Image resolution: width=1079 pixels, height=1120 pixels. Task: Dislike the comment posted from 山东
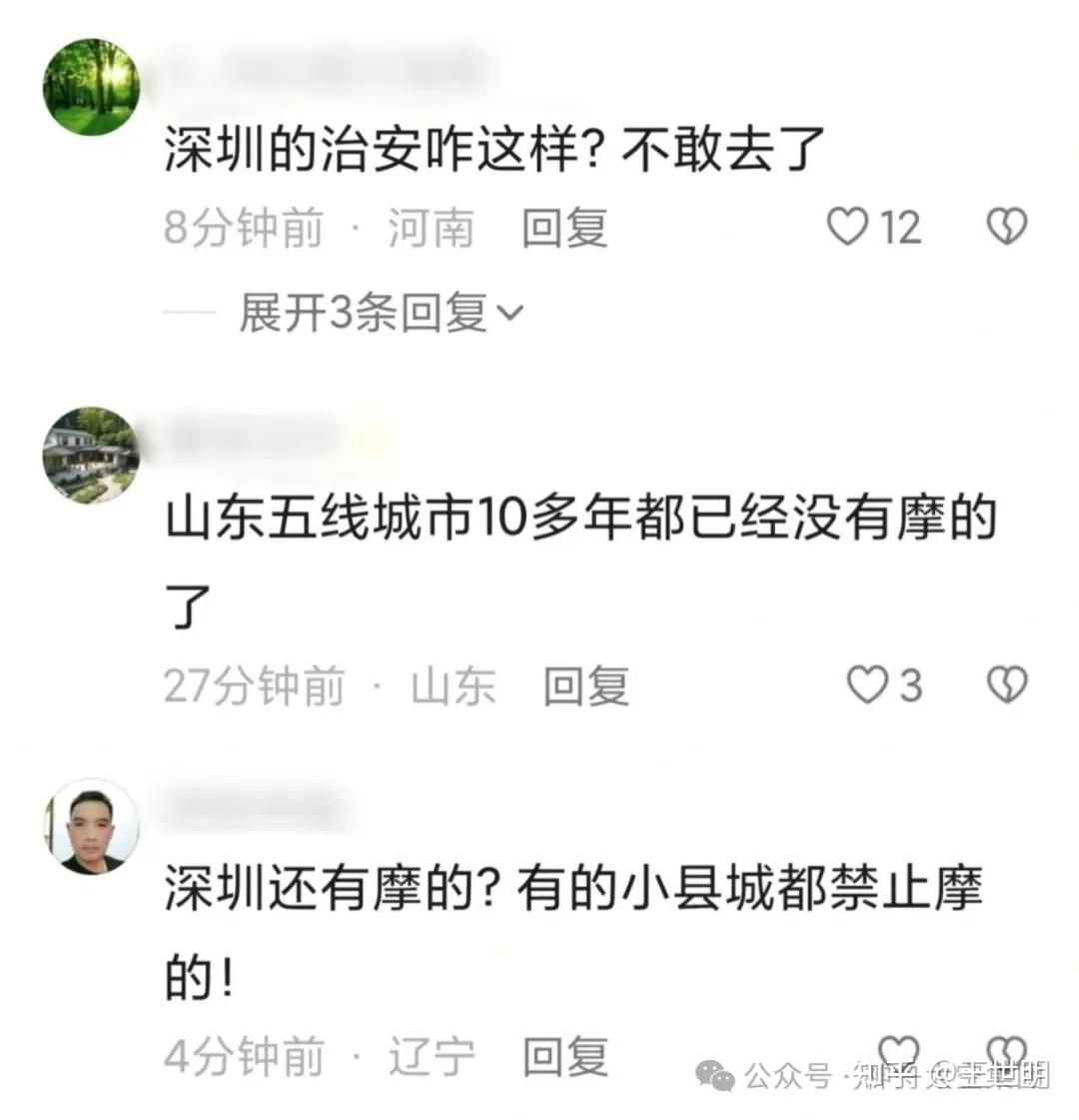1006,685
